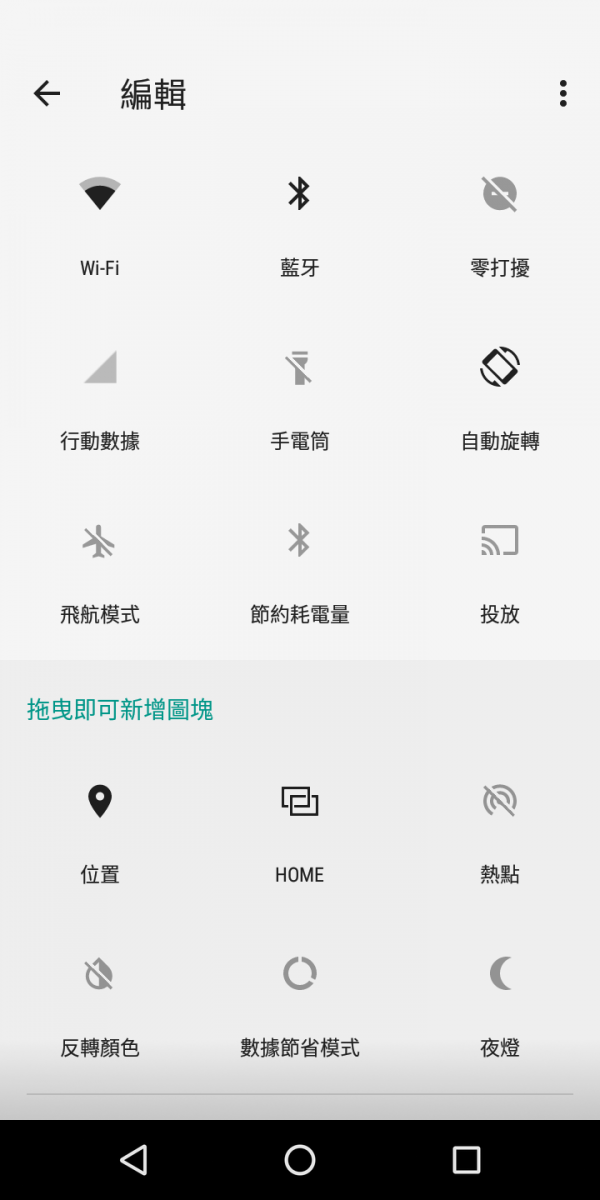Viewport: 600px width, 1200px height.
Task: Open the three-dot overflow menu
Action: click(x=563, y=94)
